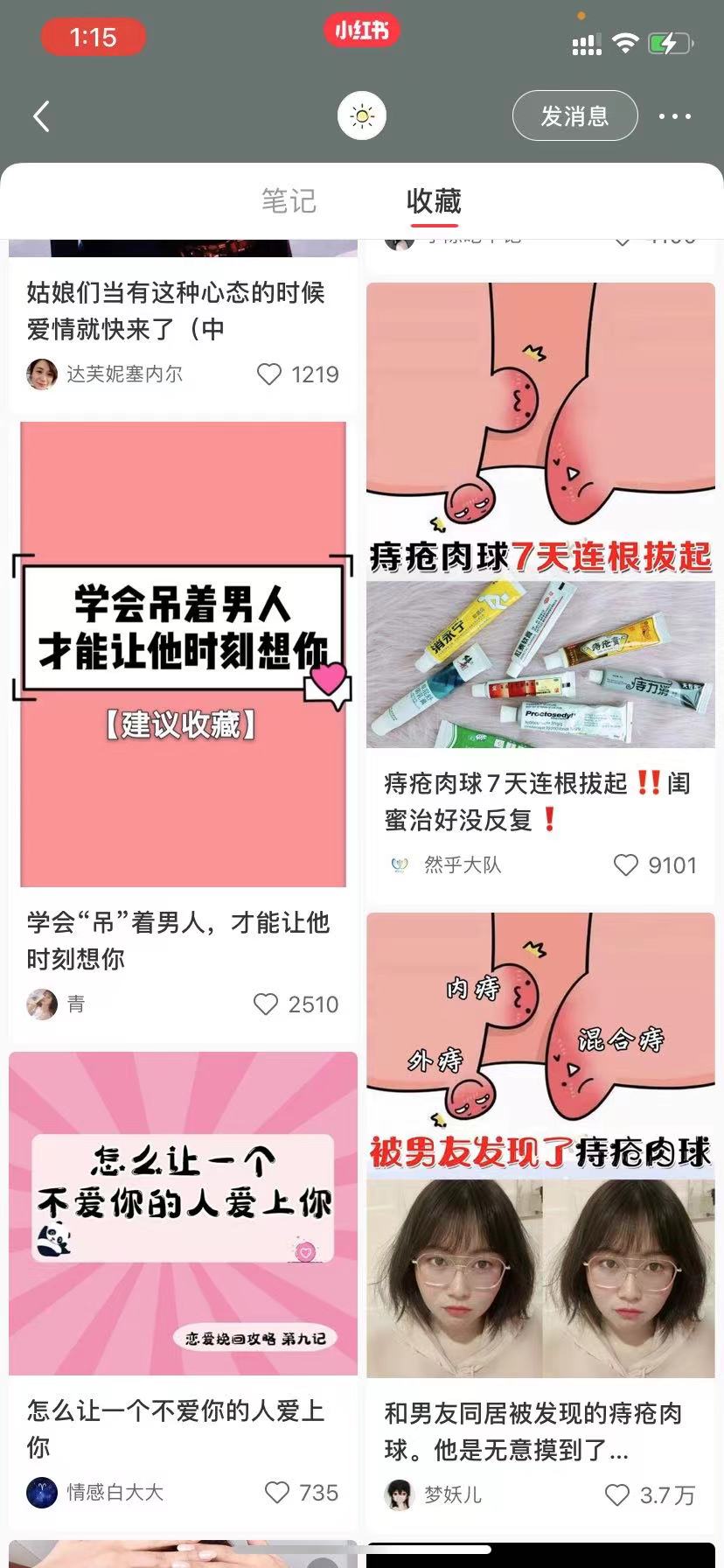Go back using the top-left arrow
Image resolution: width=724 pixels, height=1568 pixels.
[x=41, y=116]
